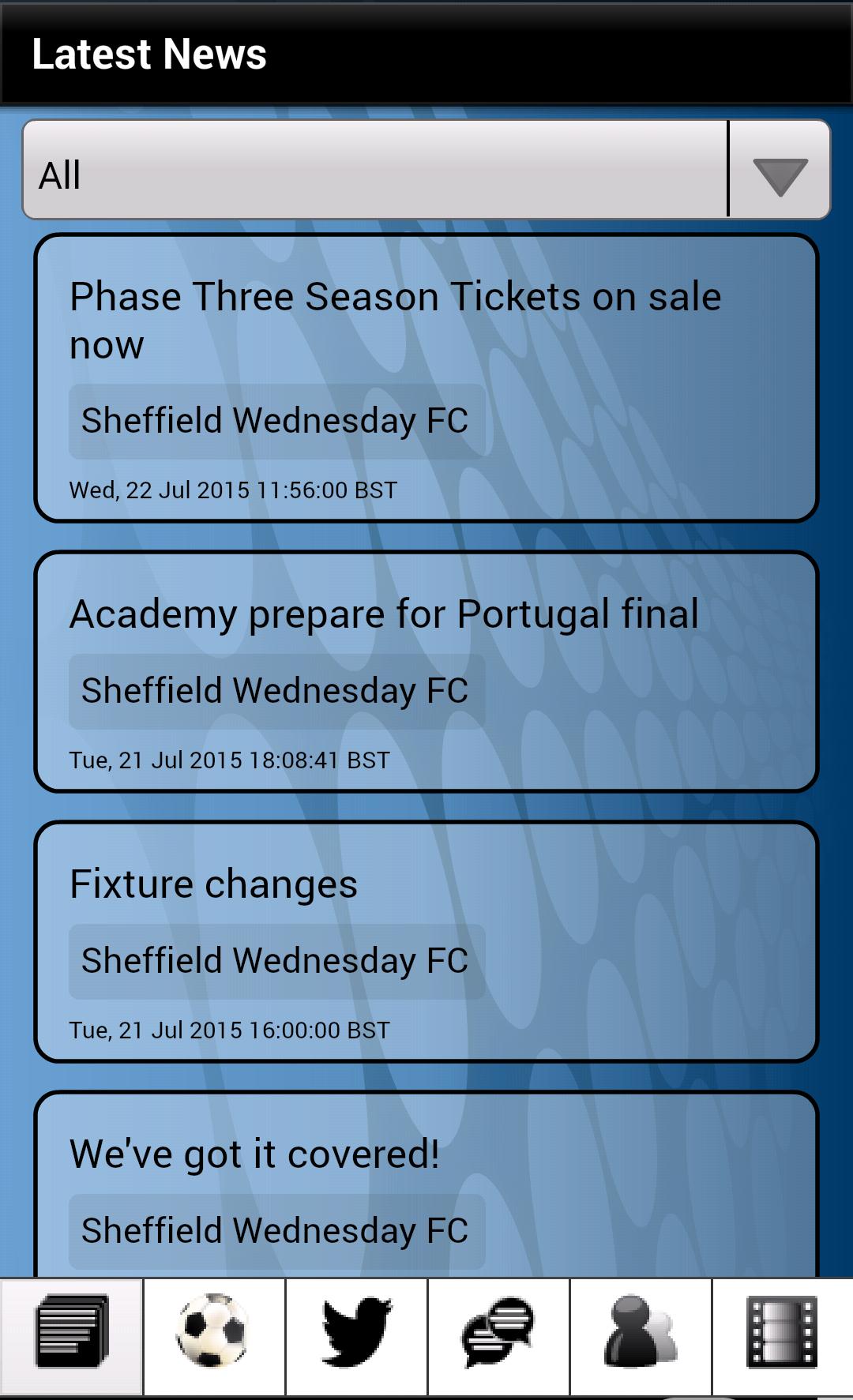This screenshot has height=1400, width=853.
Task: Open the players/people section icon
Action: tap(639, 1334)
